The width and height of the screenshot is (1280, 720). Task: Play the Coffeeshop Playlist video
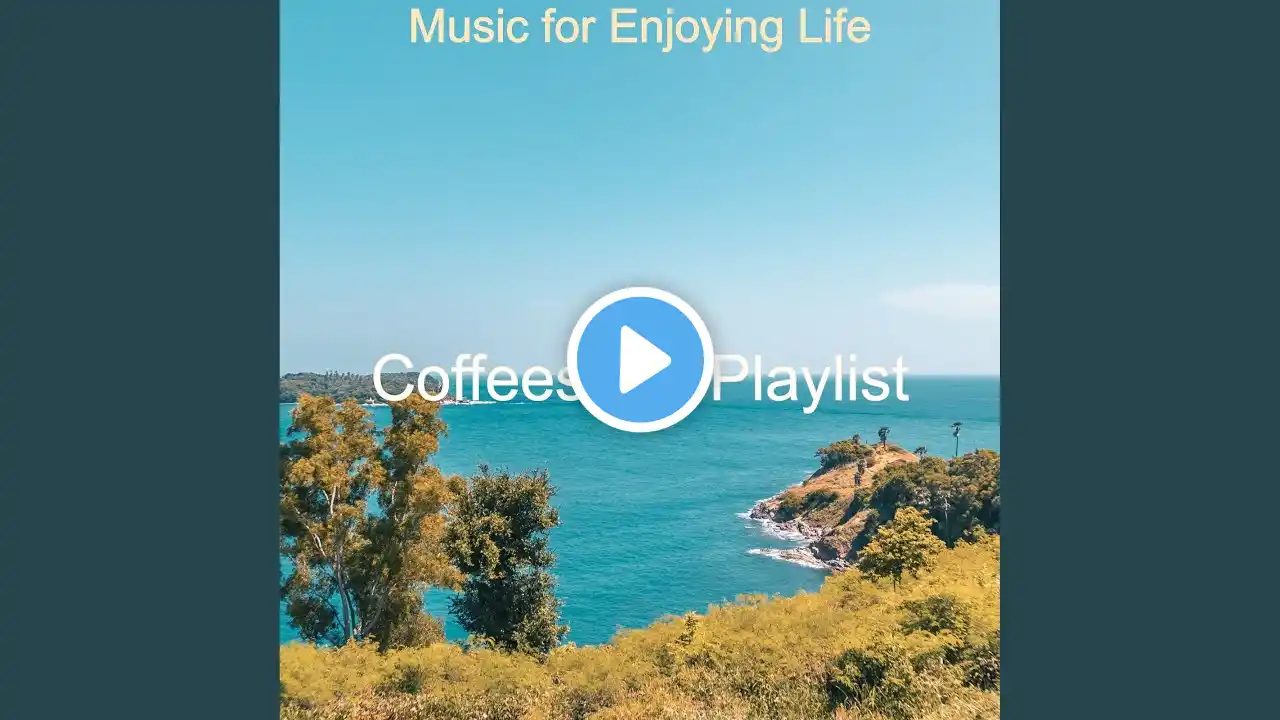coord(640,360)
